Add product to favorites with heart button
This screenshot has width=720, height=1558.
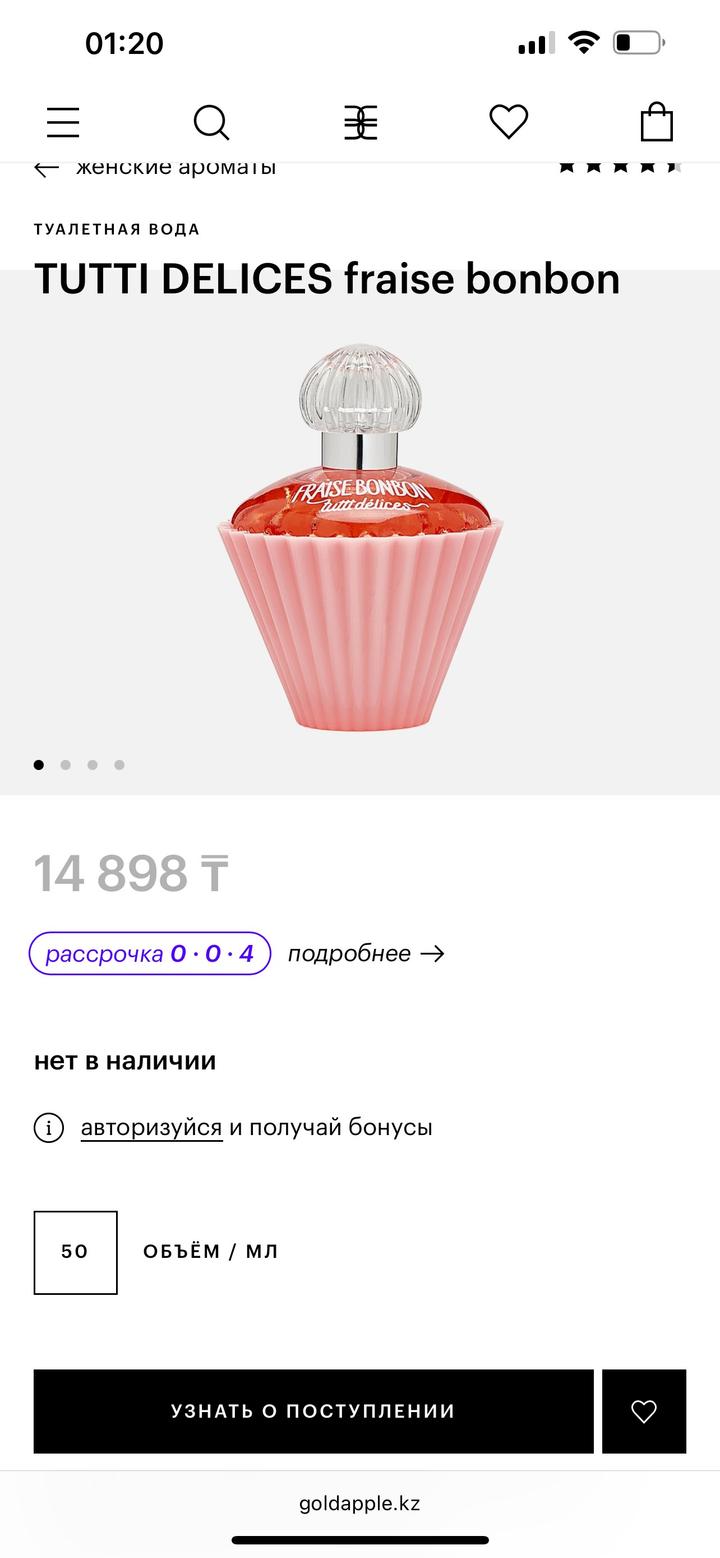644,1411
